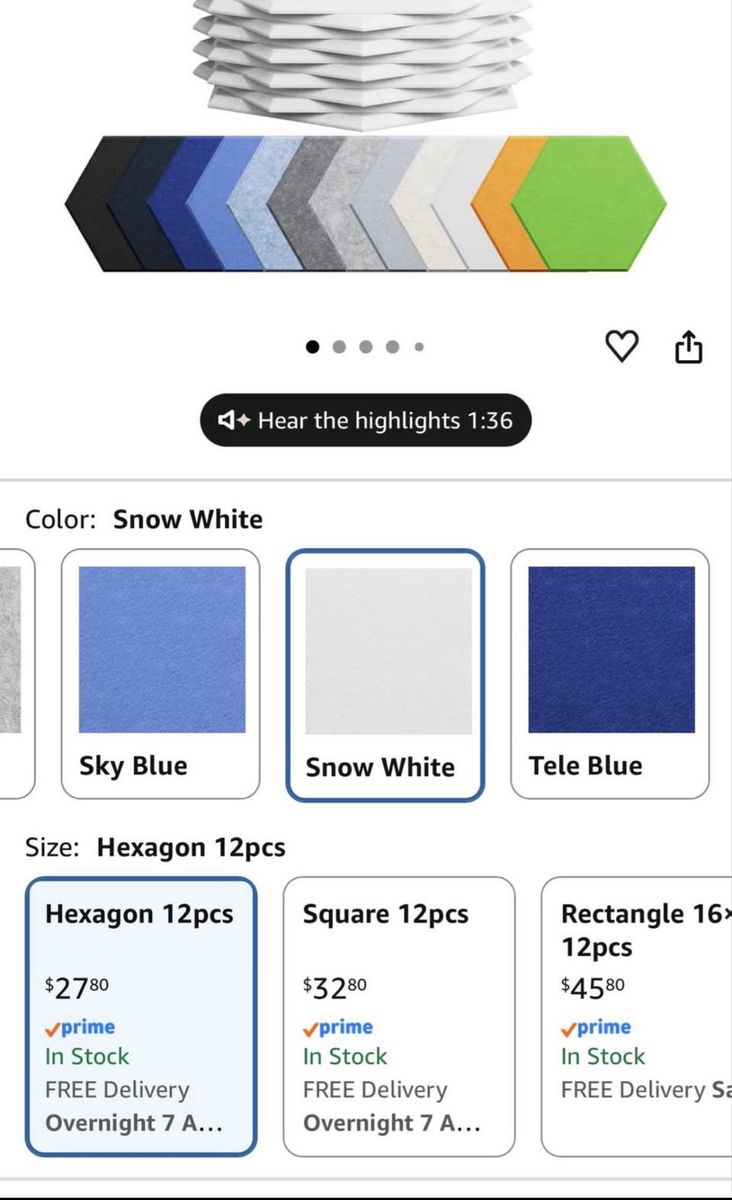
Task: Choose the Snow White color swatch
Action: pos(386,675)
